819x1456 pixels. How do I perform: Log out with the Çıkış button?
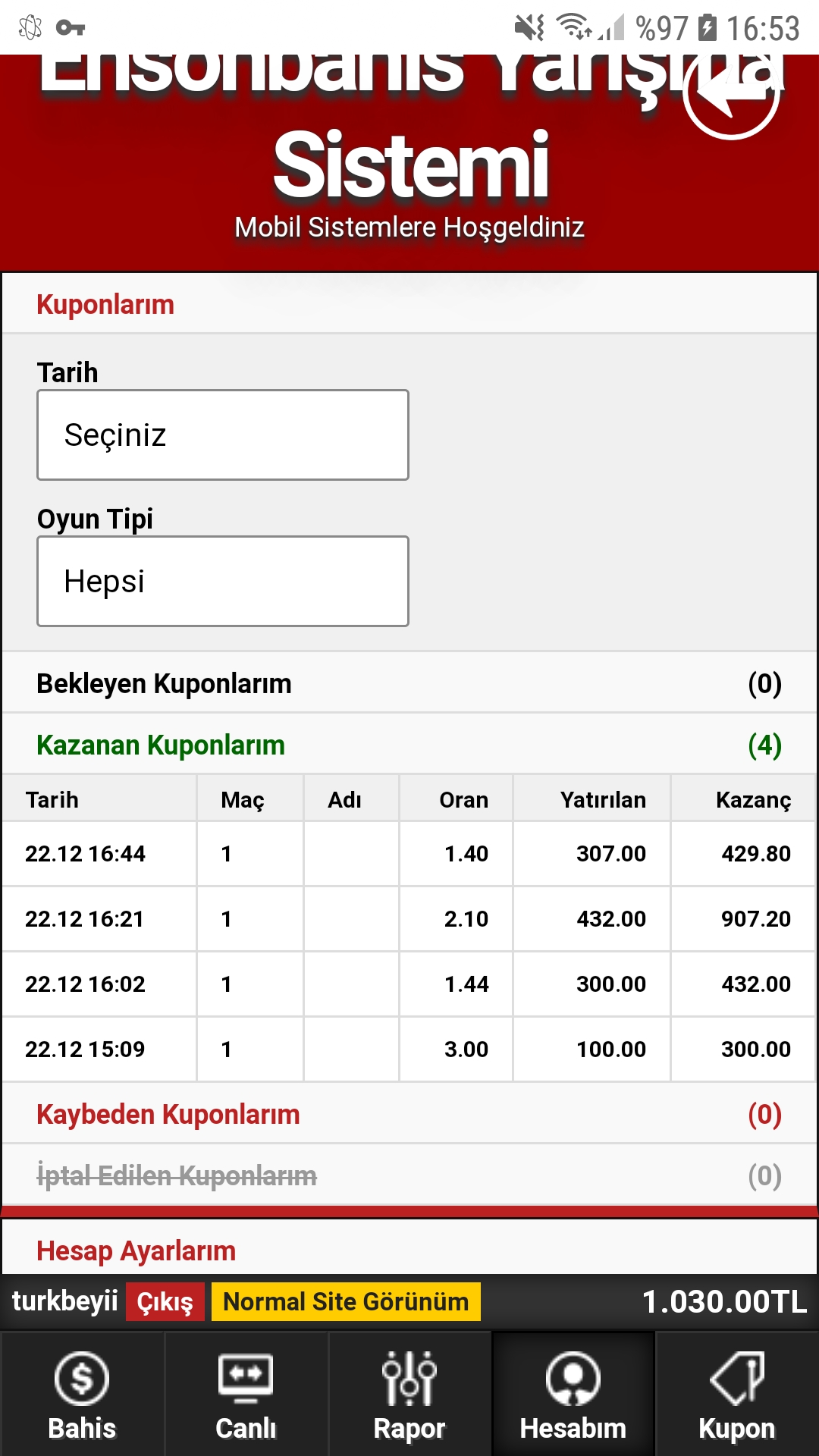coord(165,1301)
